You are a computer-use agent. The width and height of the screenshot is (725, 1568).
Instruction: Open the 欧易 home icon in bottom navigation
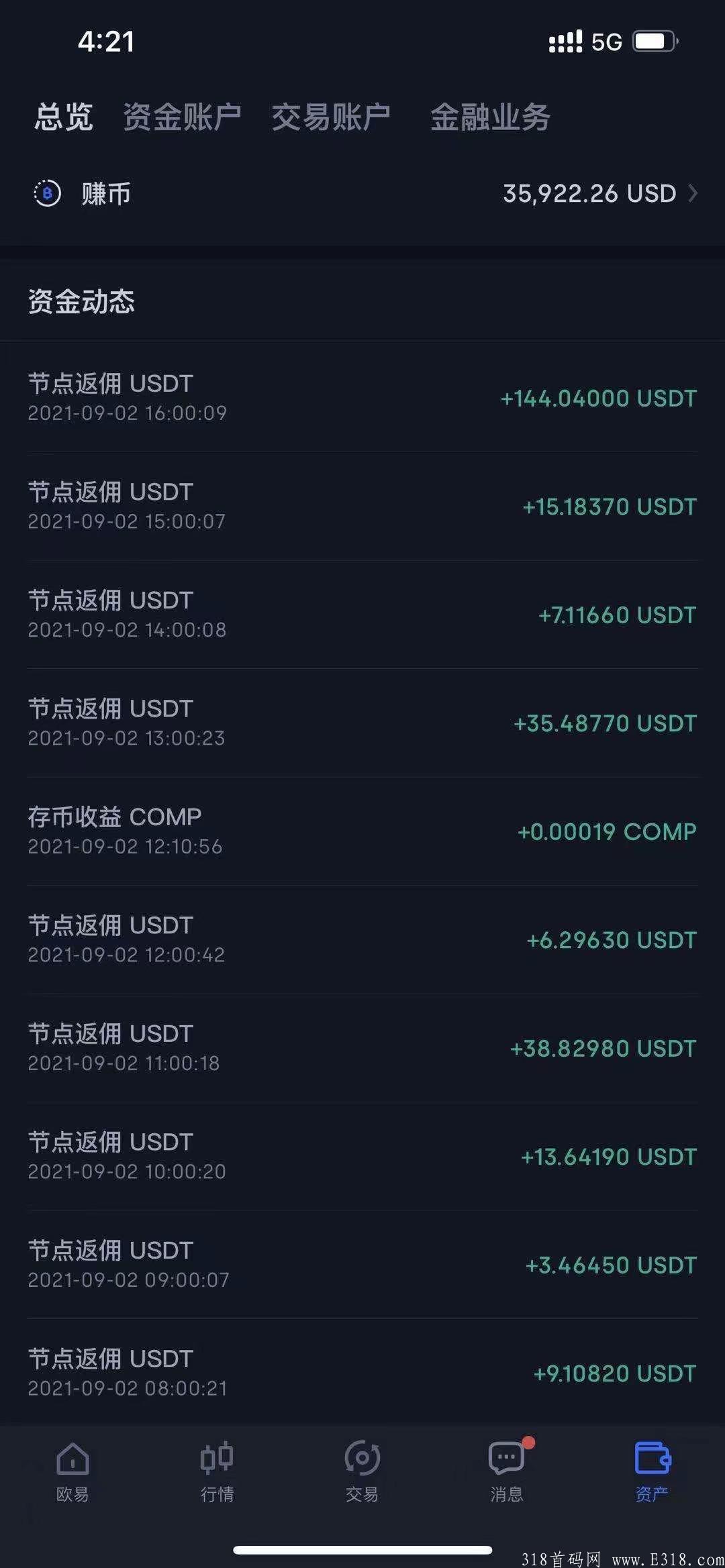72,1469
